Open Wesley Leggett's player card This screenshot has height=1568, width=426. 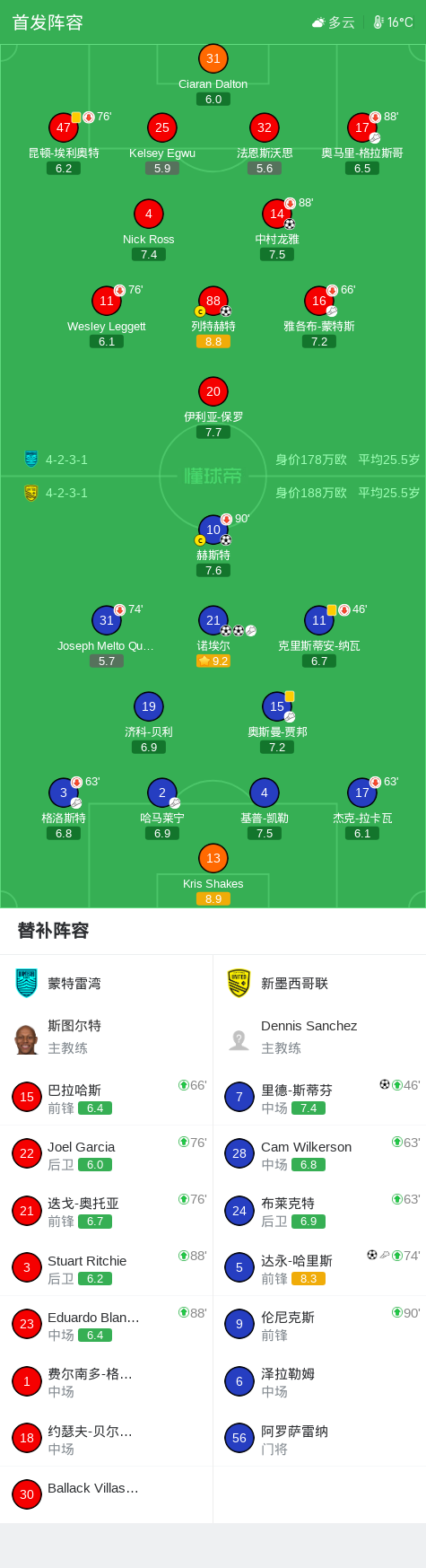click(x=107, y=317)
